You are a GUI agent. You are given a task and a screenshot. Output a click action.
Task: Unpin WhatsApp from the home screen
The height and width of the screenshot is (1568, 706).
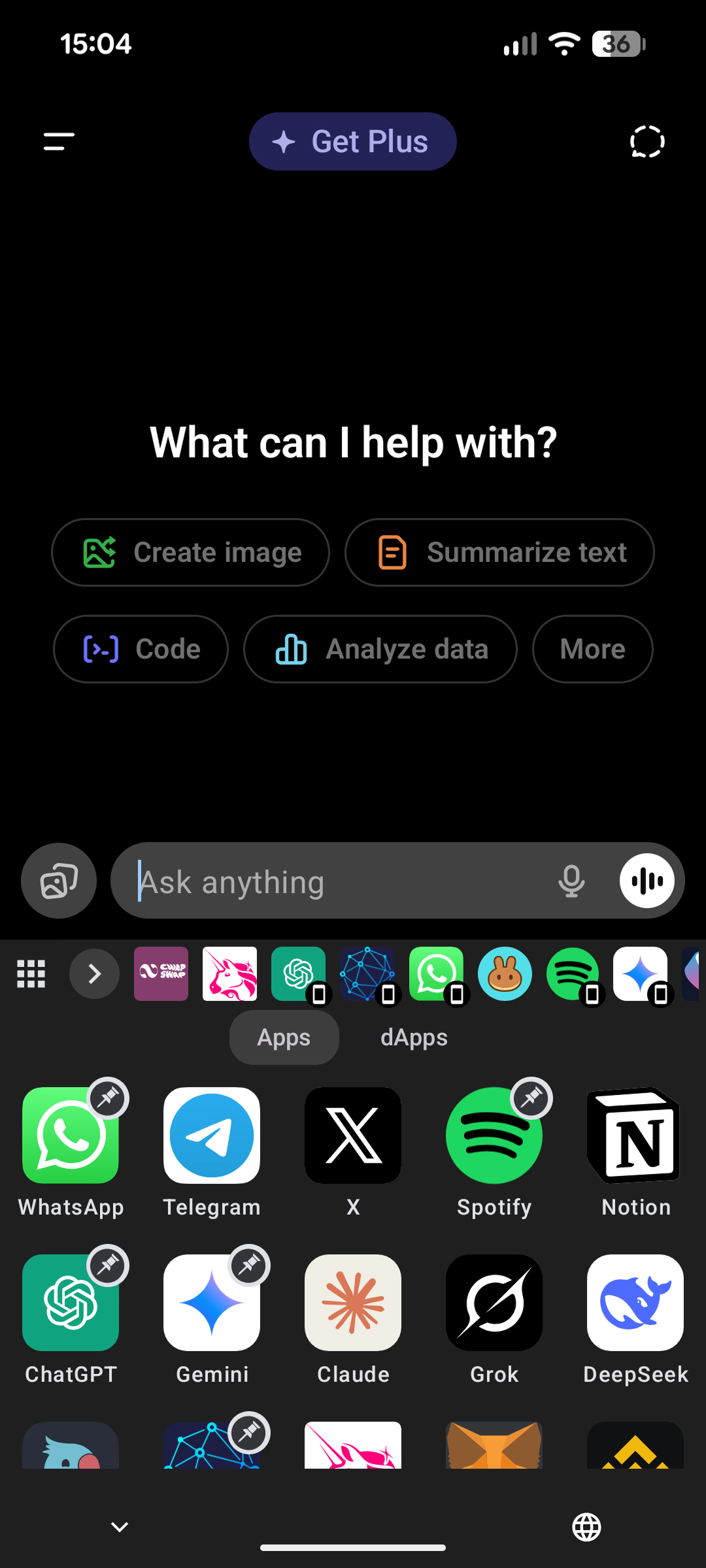tap(108, 1098)
